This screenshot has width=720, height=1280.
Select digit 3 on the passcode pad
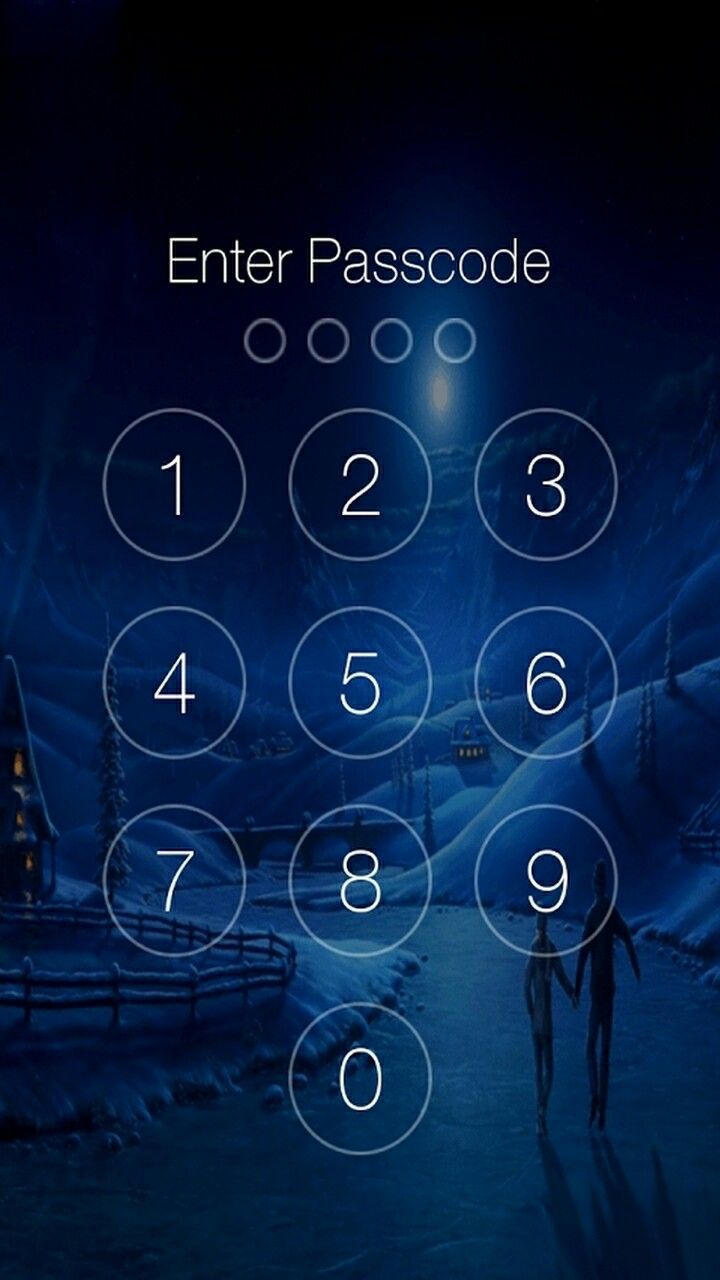pos(545,483)
